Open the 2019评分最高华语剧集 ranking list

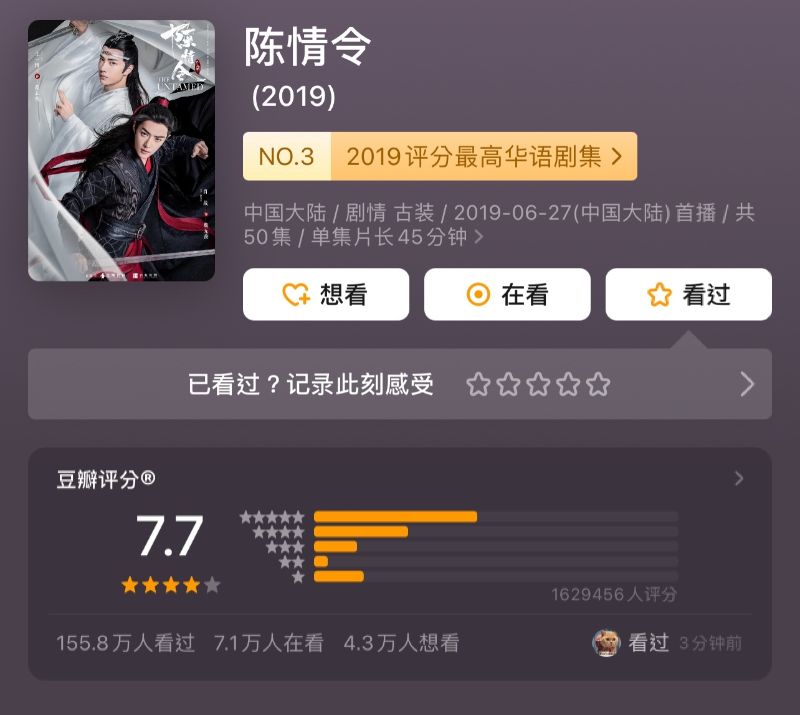pos(440,157)
